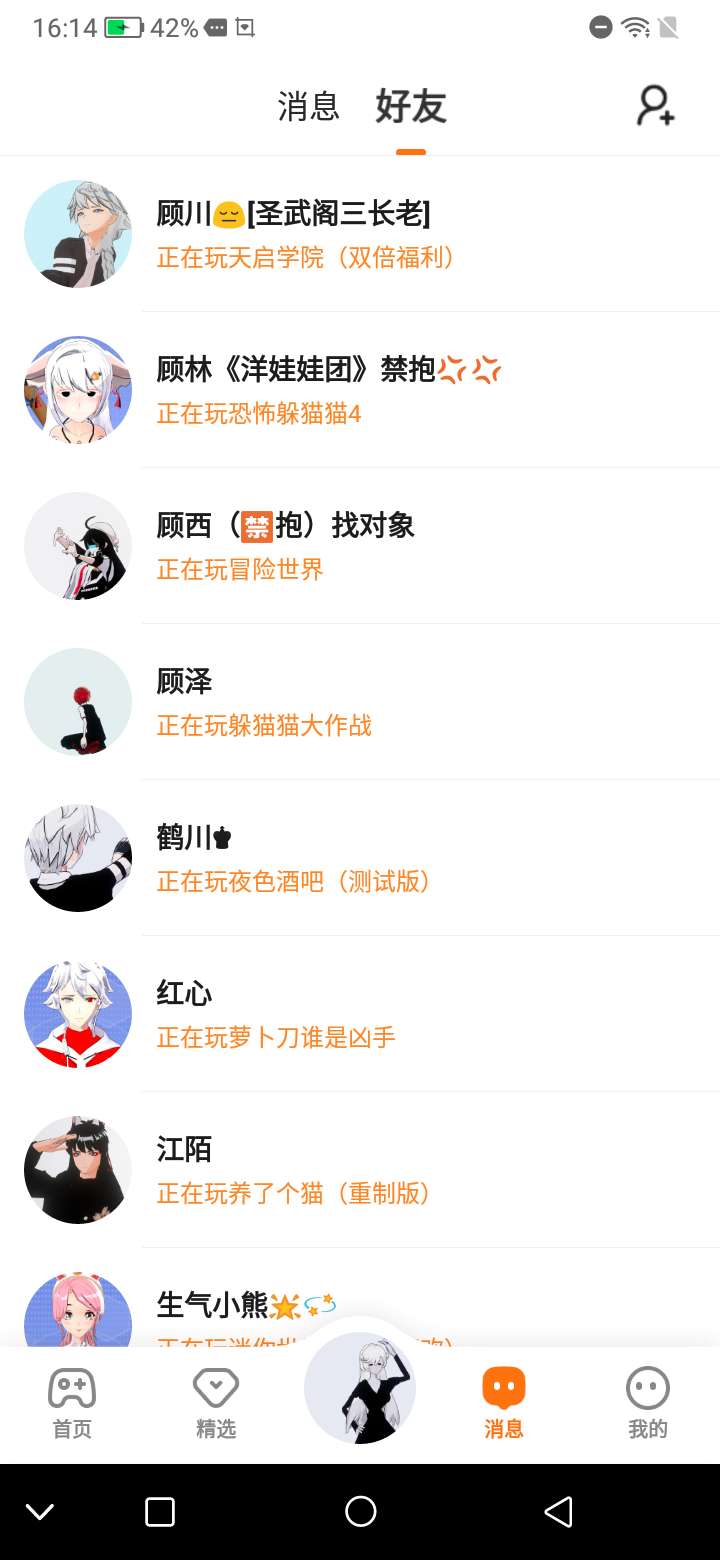The width and height of the screenshot is (720, 1560).
Task: Go to the system home screen
Action: (360, 1511)
